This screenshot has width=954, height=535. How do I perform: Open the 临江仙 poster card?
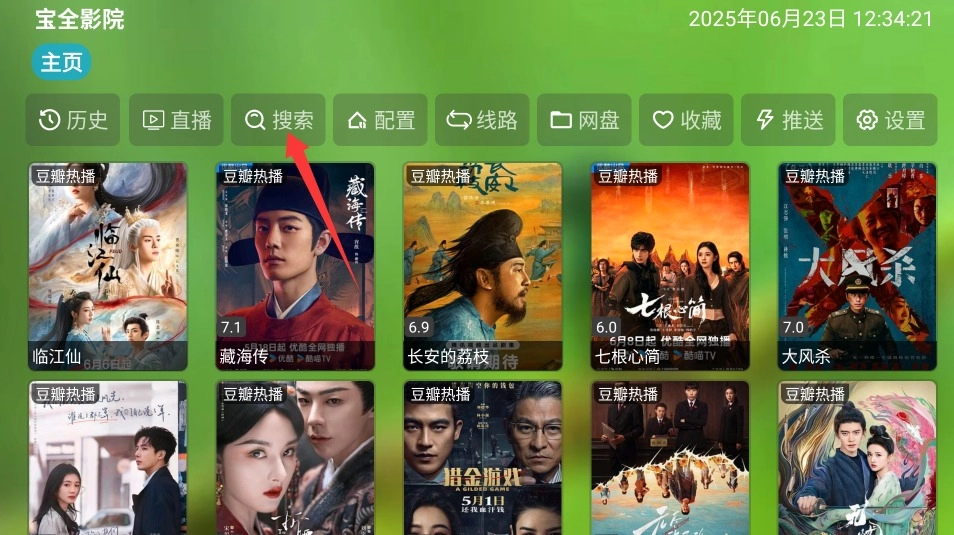(108, 267)
